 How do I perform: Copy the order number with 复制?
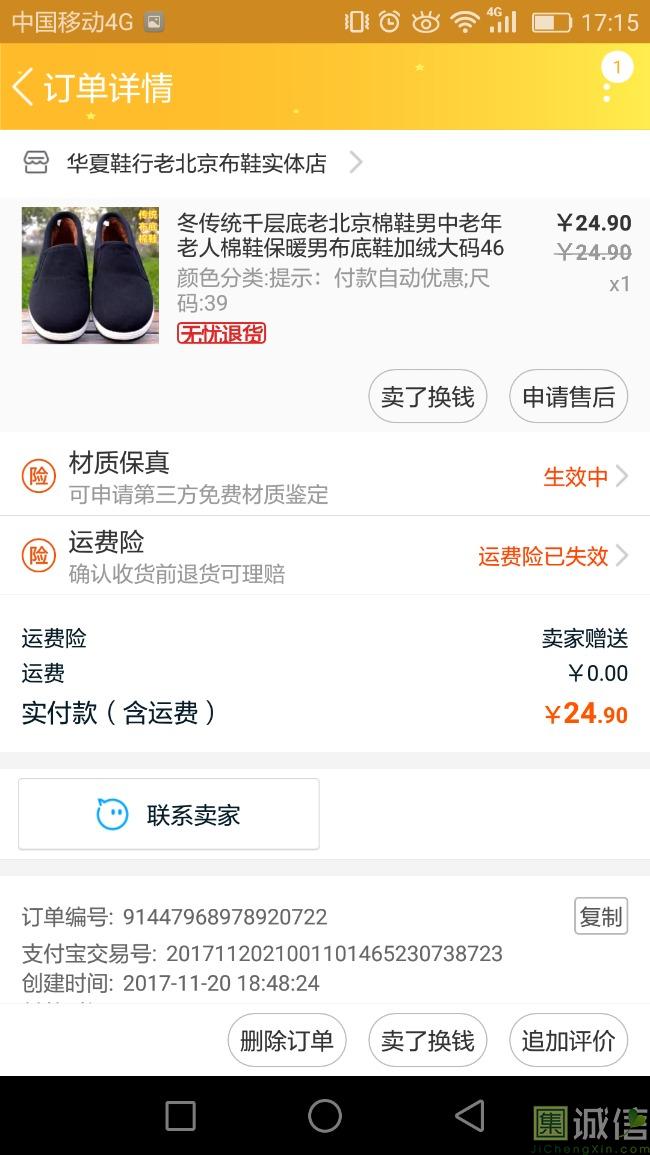(601, 916)
